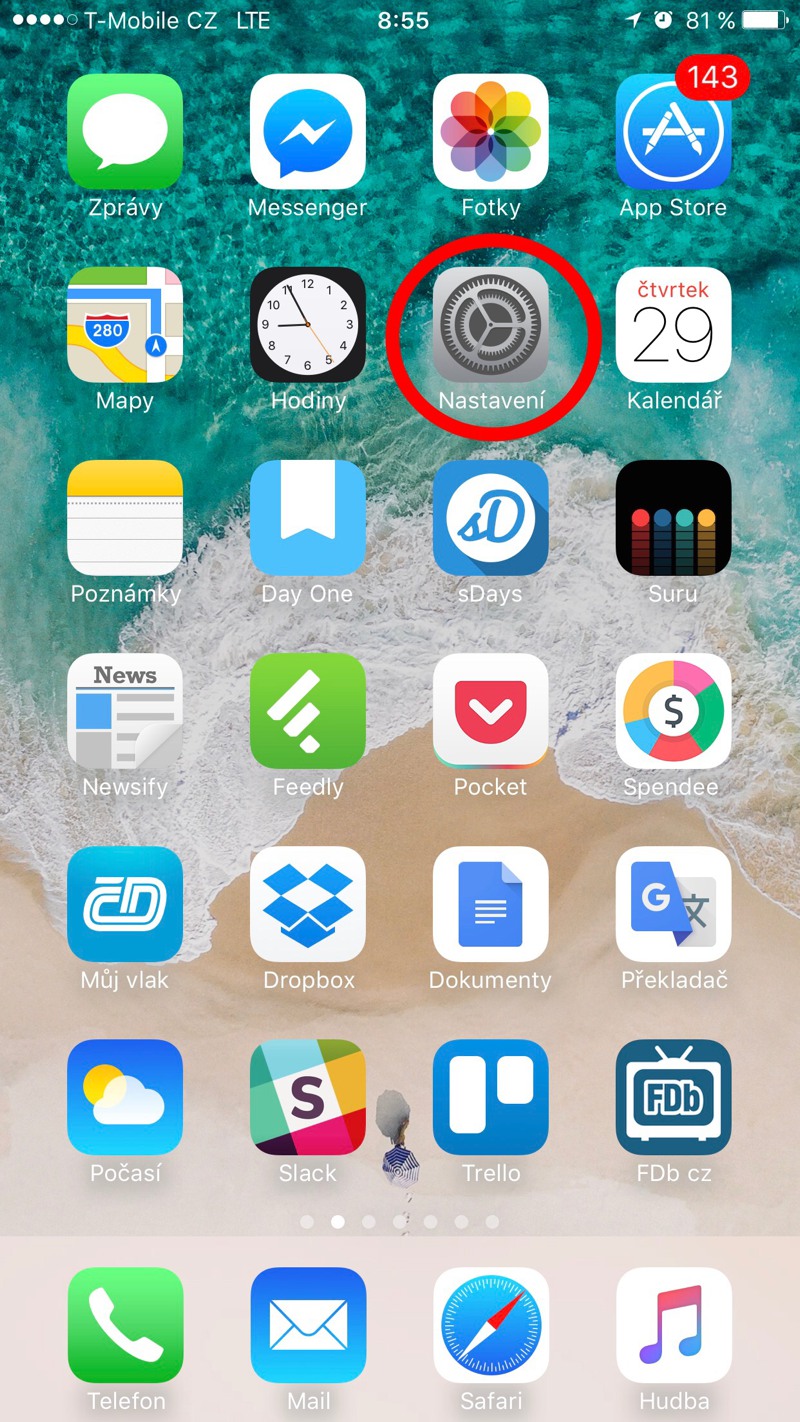Launch the Day One journal app
The width and height of the screenshot is (800, 1422).
click(x=308, y=518)
